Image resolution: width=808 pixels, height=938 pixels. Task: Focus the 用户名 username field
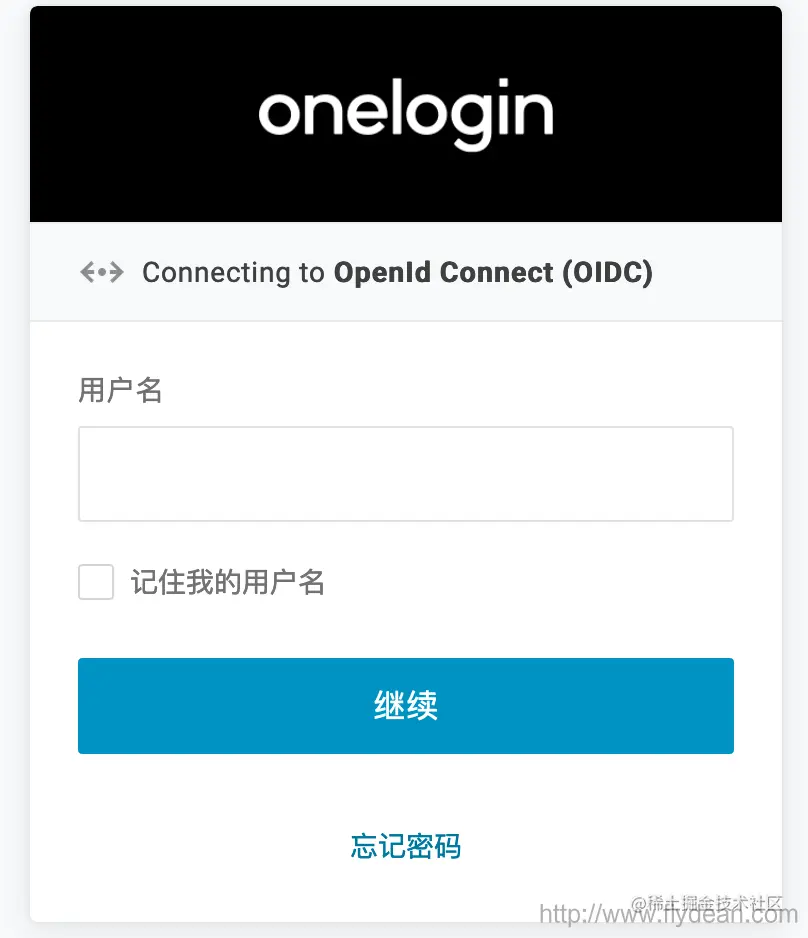405,474
